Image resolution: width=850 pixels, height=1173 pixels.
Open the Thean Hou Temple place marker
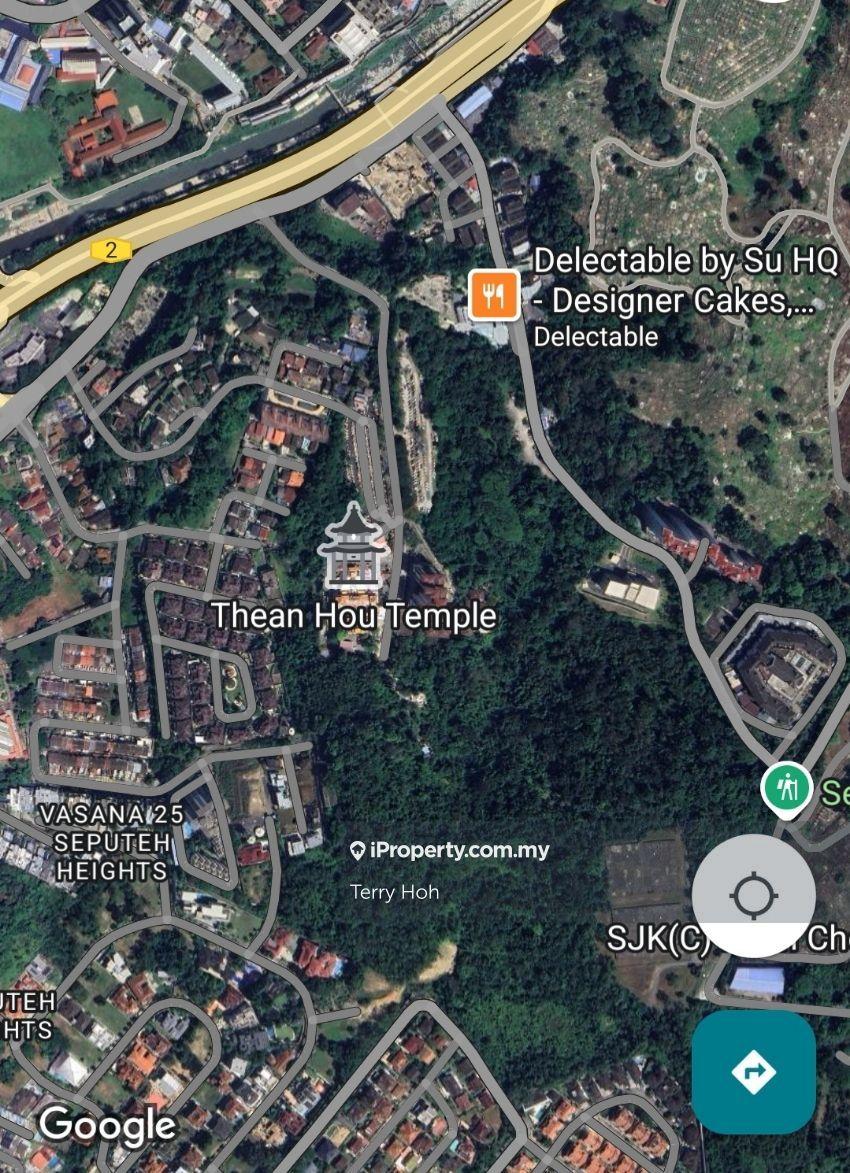point(352,548)
